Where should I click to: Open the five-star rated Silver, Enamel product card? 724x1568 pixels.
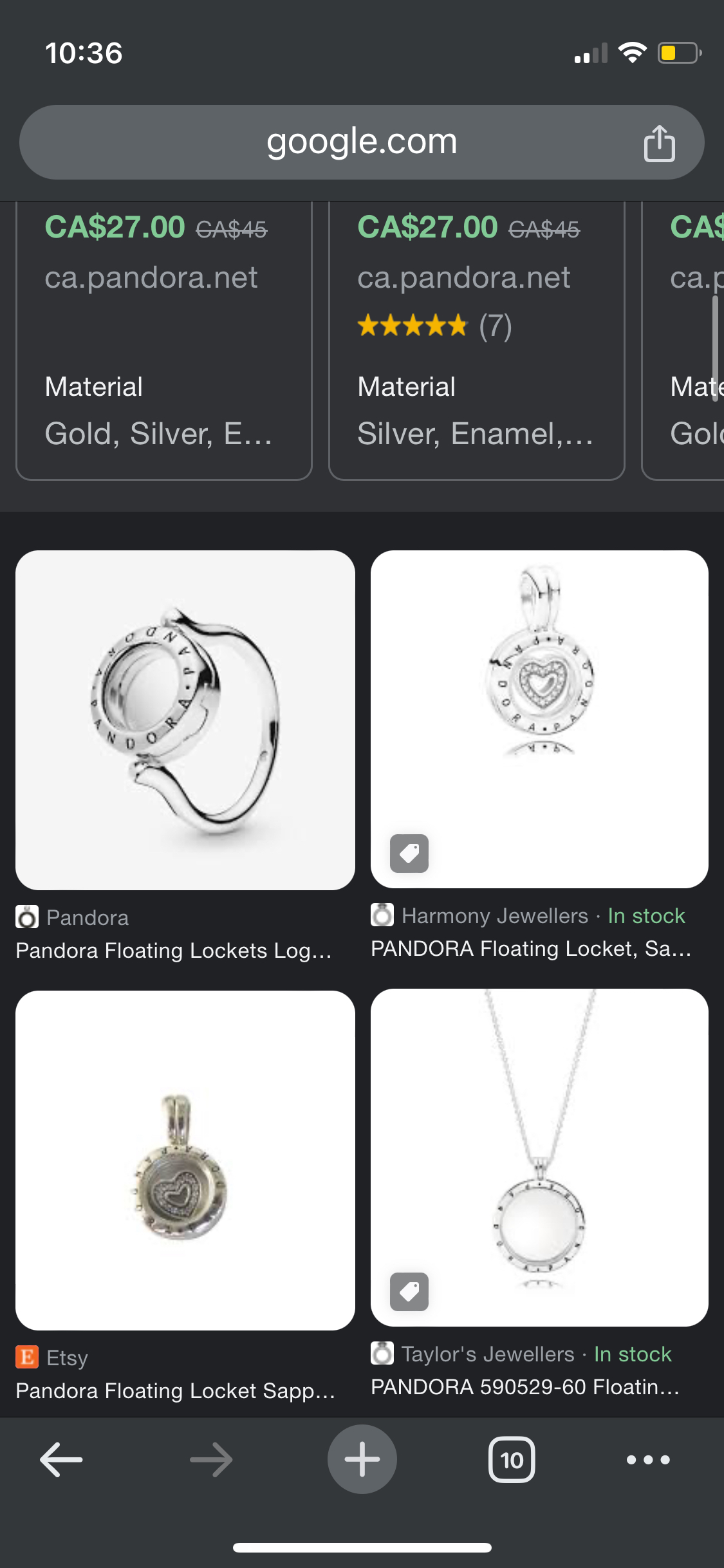click(x=476, y=341)
